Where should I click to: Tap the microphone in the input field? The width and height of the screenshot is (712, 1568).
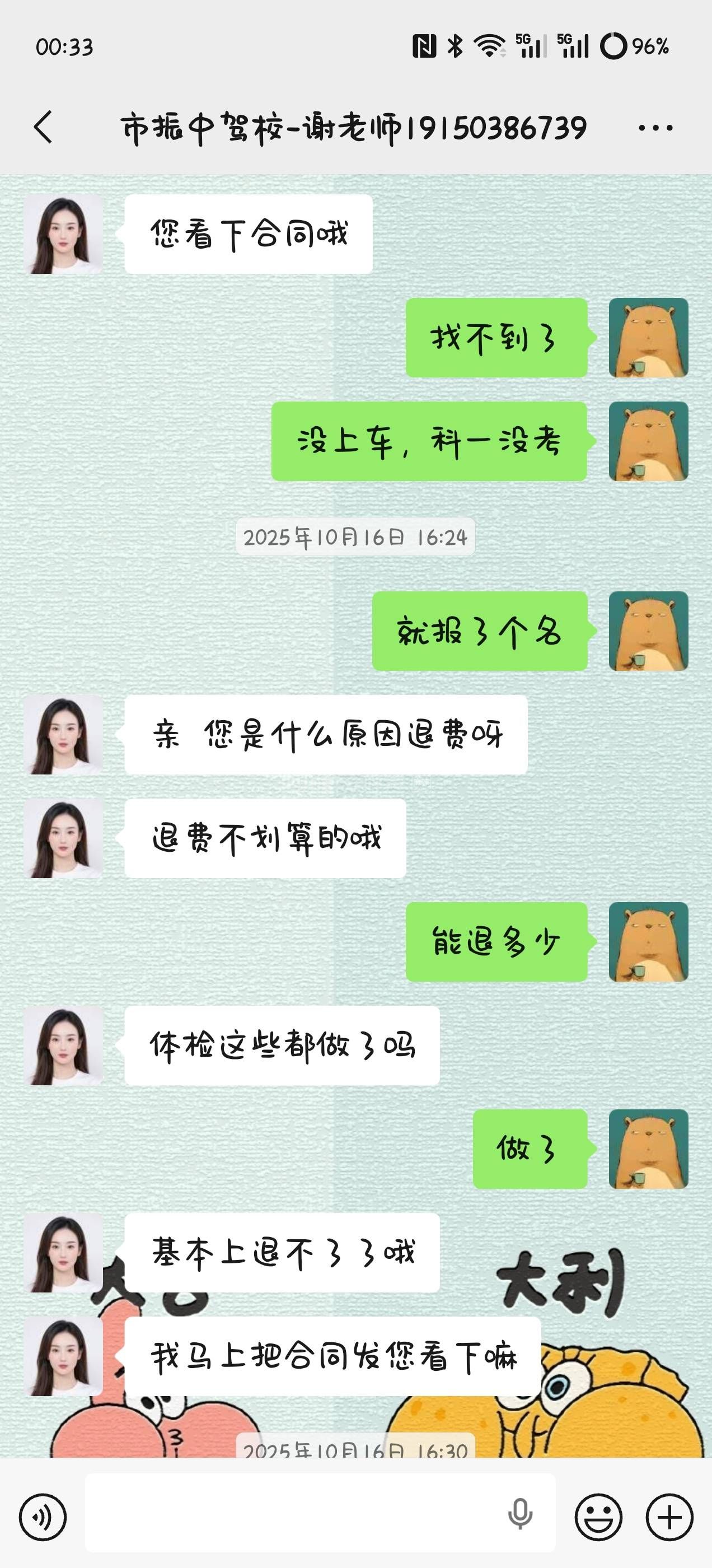(519, 1514)
